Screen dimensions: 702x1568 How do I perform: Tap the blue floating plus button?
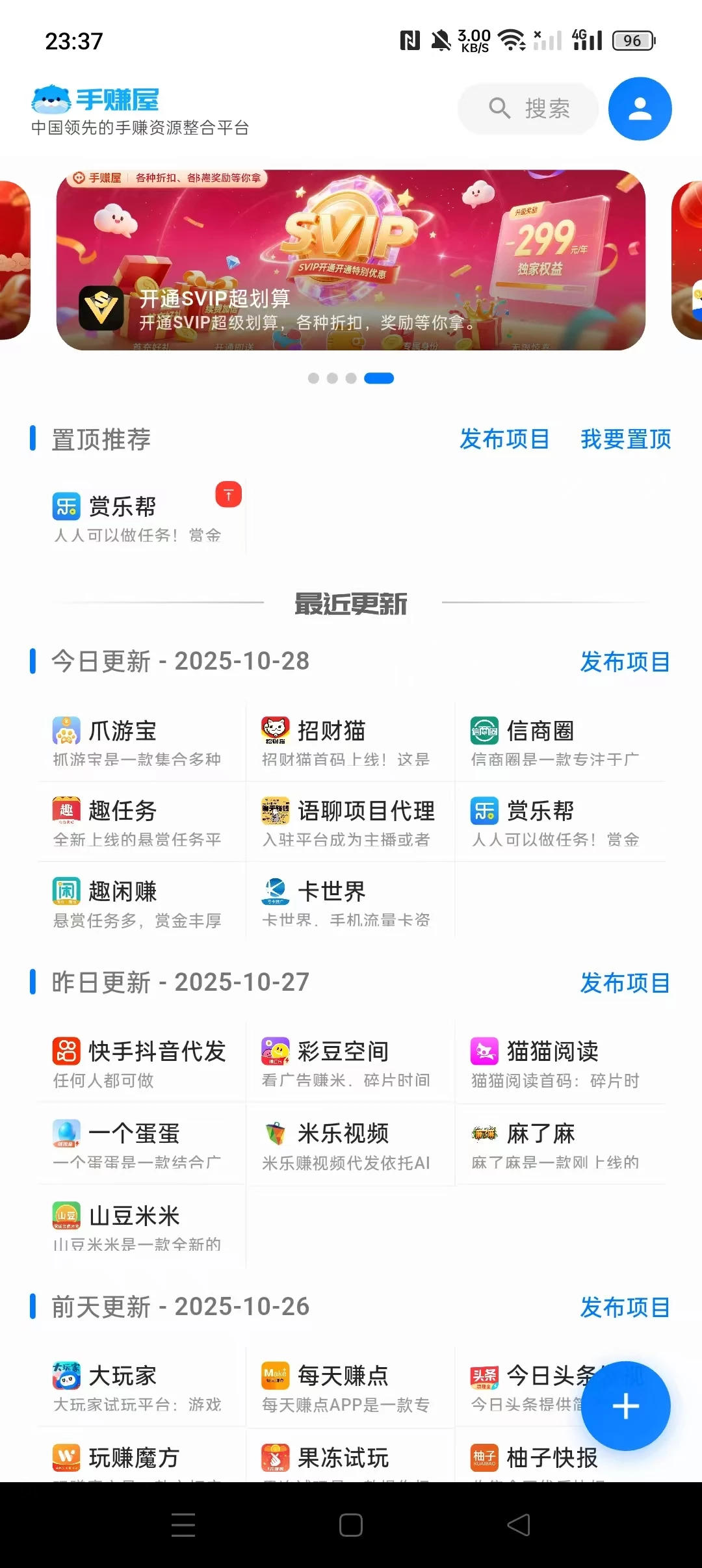tap(626, 1405)
